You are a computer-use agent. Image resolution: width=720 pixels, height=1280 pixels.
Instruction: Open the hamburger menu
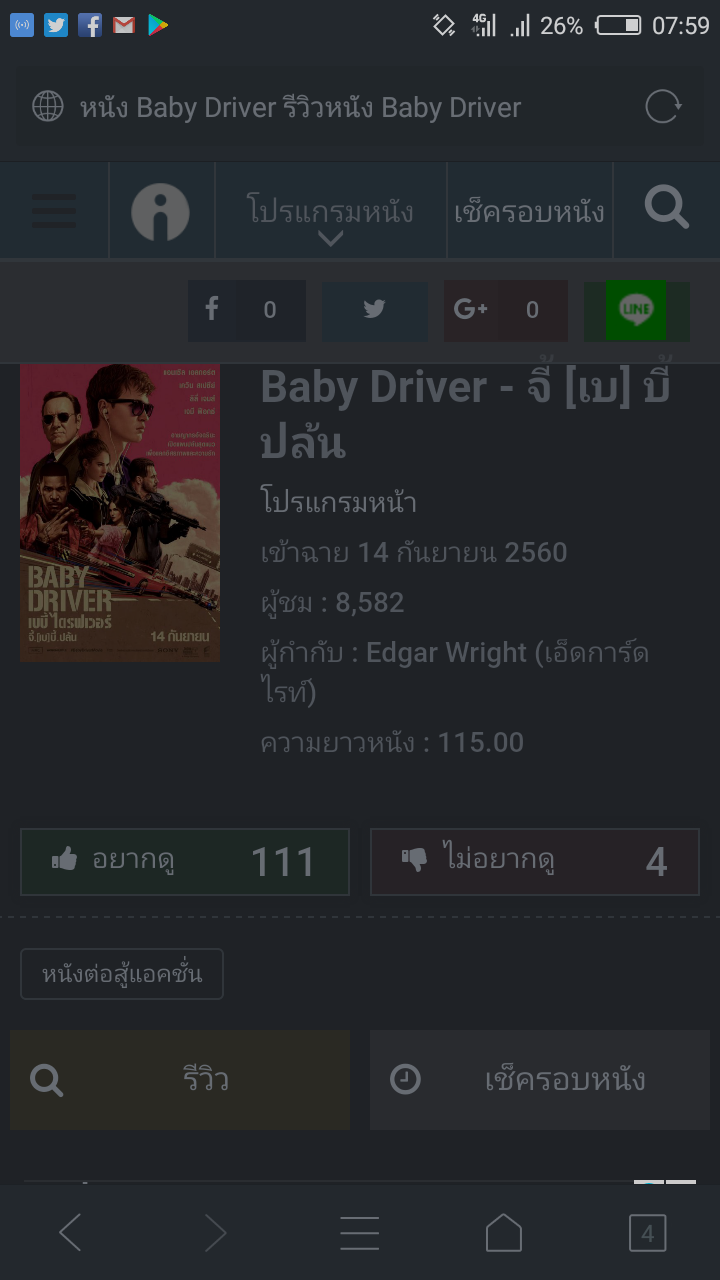click(x=54, y=211)
